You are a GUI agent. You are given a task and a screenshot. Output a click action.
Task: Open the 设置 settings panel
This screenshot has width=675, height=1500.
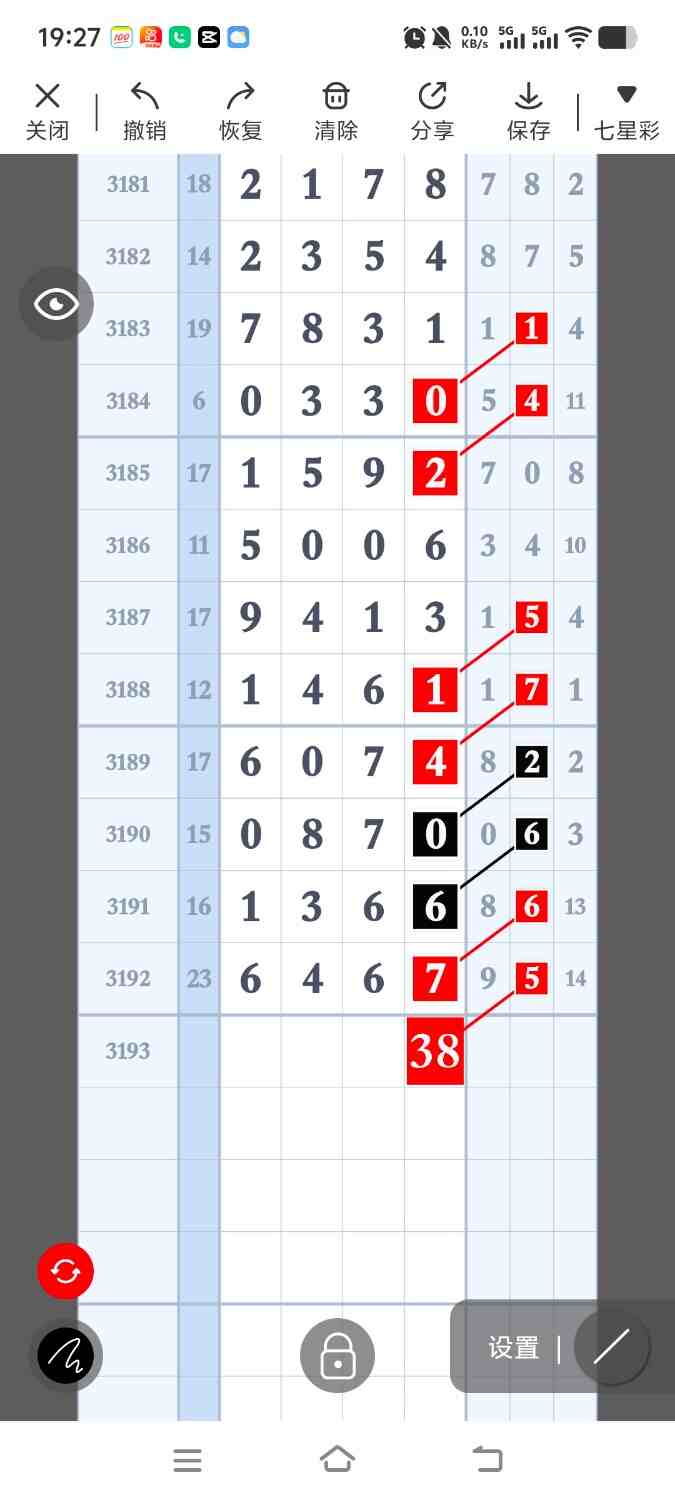(514, 1348)
